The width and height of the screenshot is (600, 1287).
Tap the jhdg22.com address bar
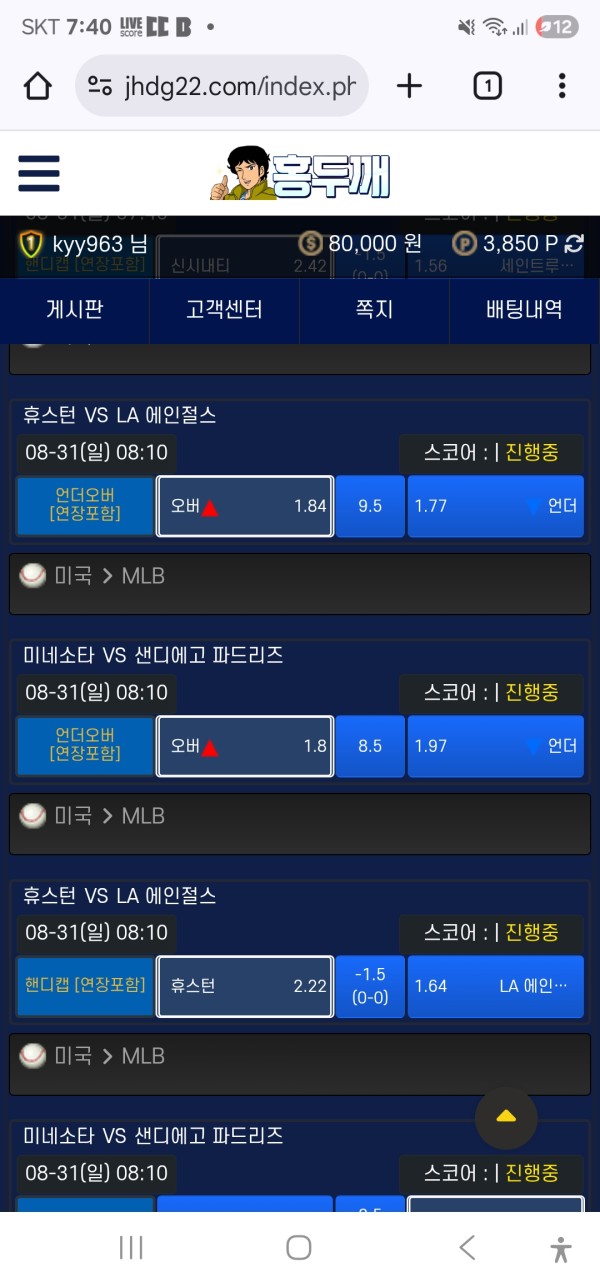(x=222, y=86)
